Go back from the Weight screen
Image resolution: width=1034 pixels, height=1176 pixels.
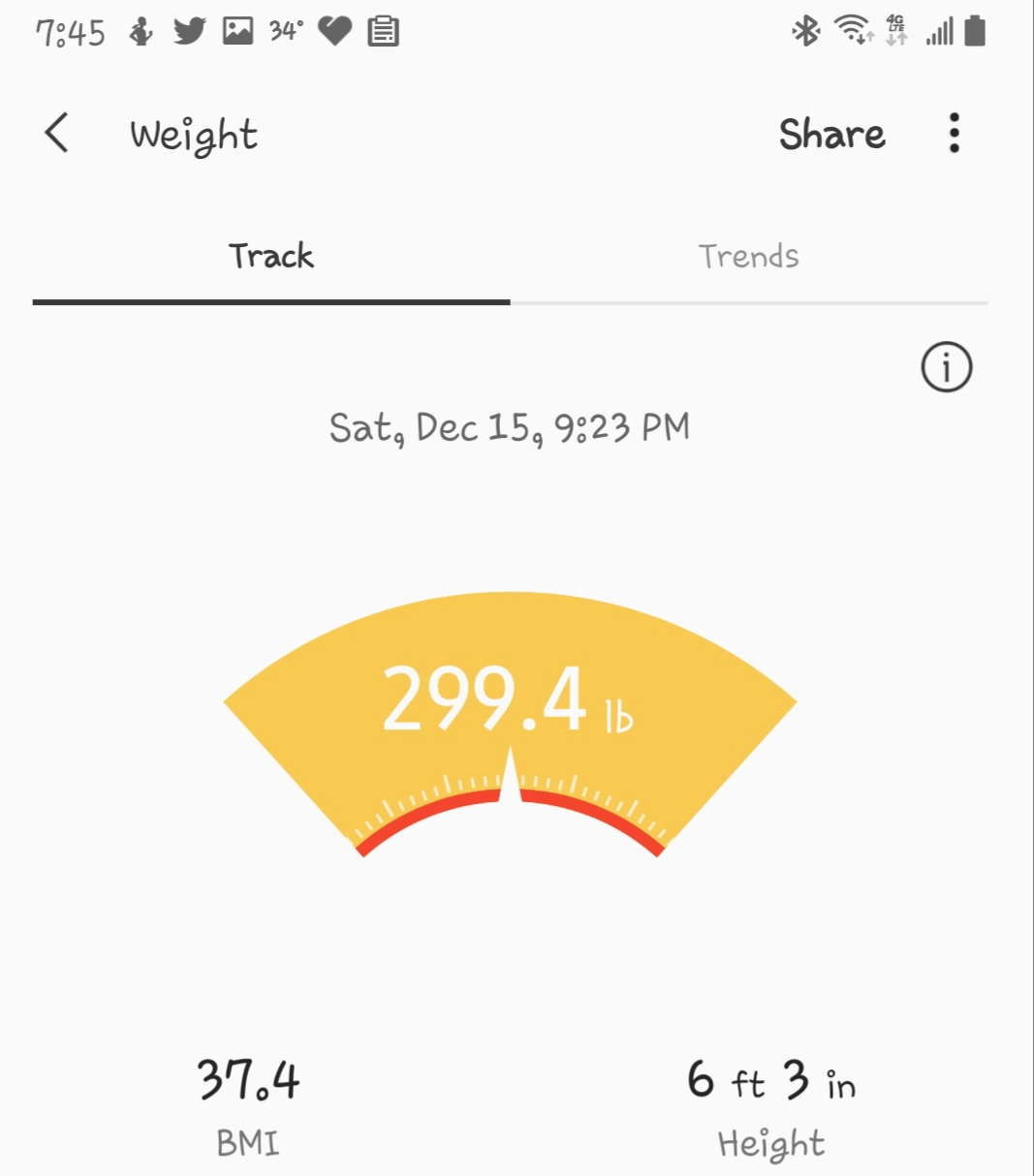click(57, 133)
